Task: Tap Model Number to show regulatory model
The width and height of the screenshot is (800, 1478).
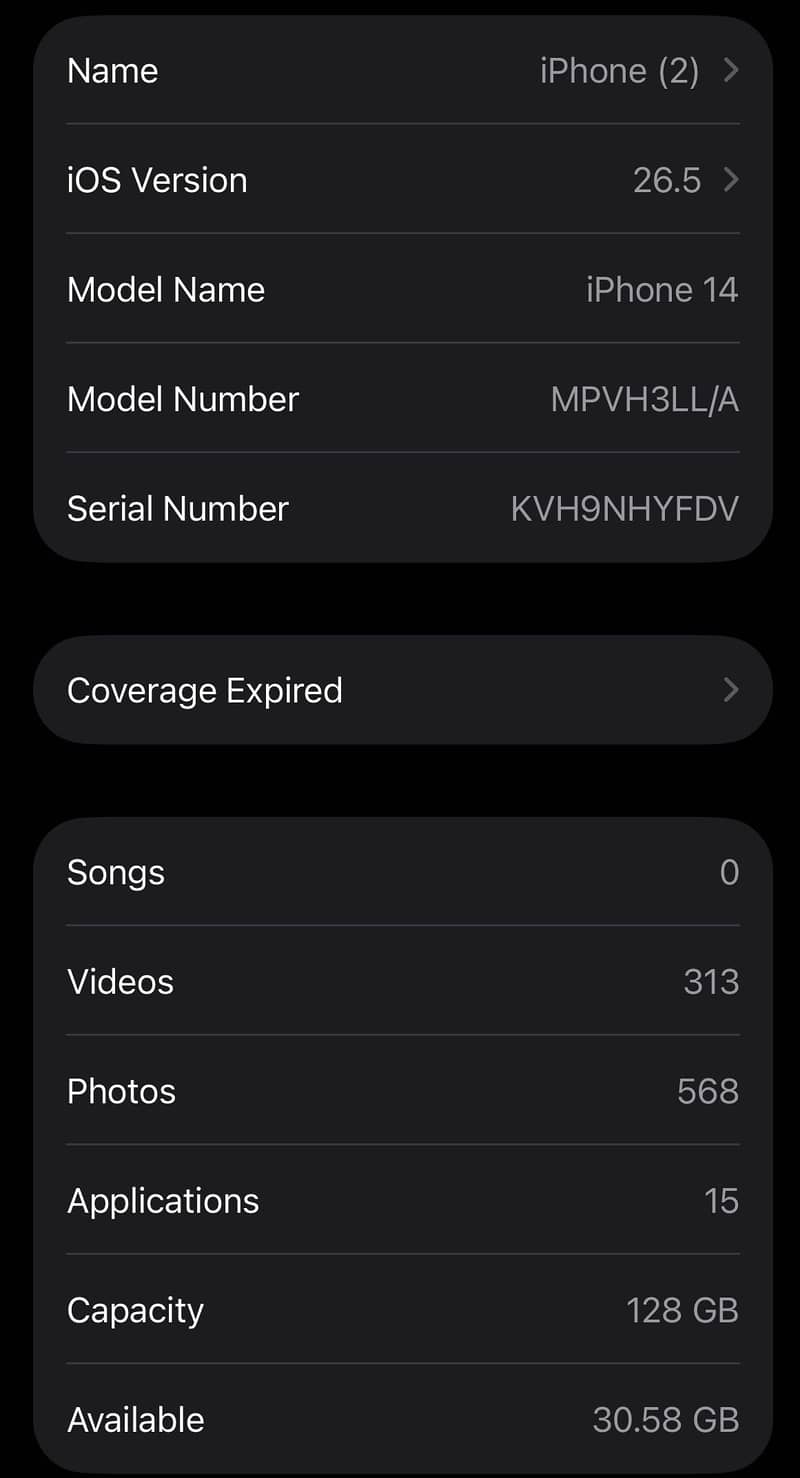Action: click(403, 399)
